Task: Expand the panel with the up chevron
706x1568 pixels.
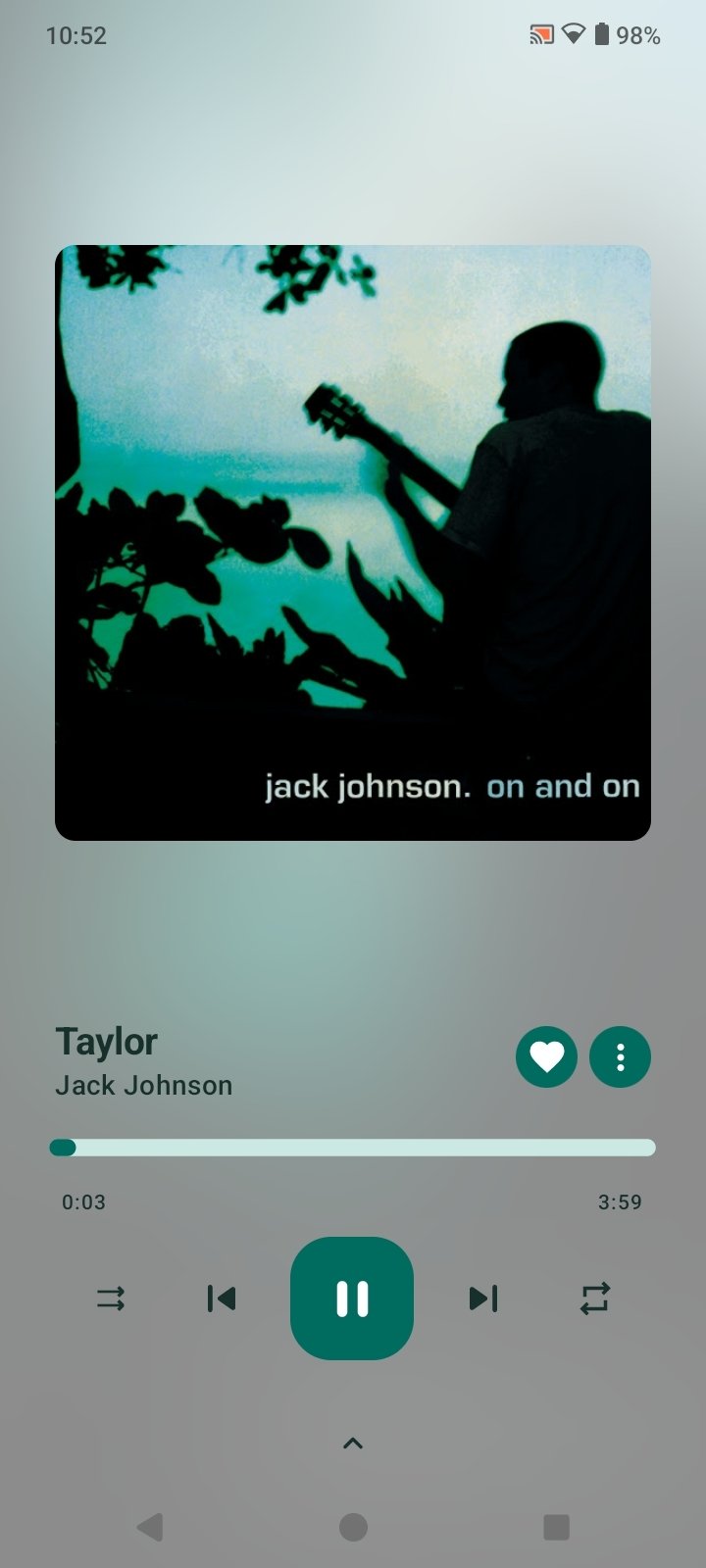Action: (x=353, y=1443)
